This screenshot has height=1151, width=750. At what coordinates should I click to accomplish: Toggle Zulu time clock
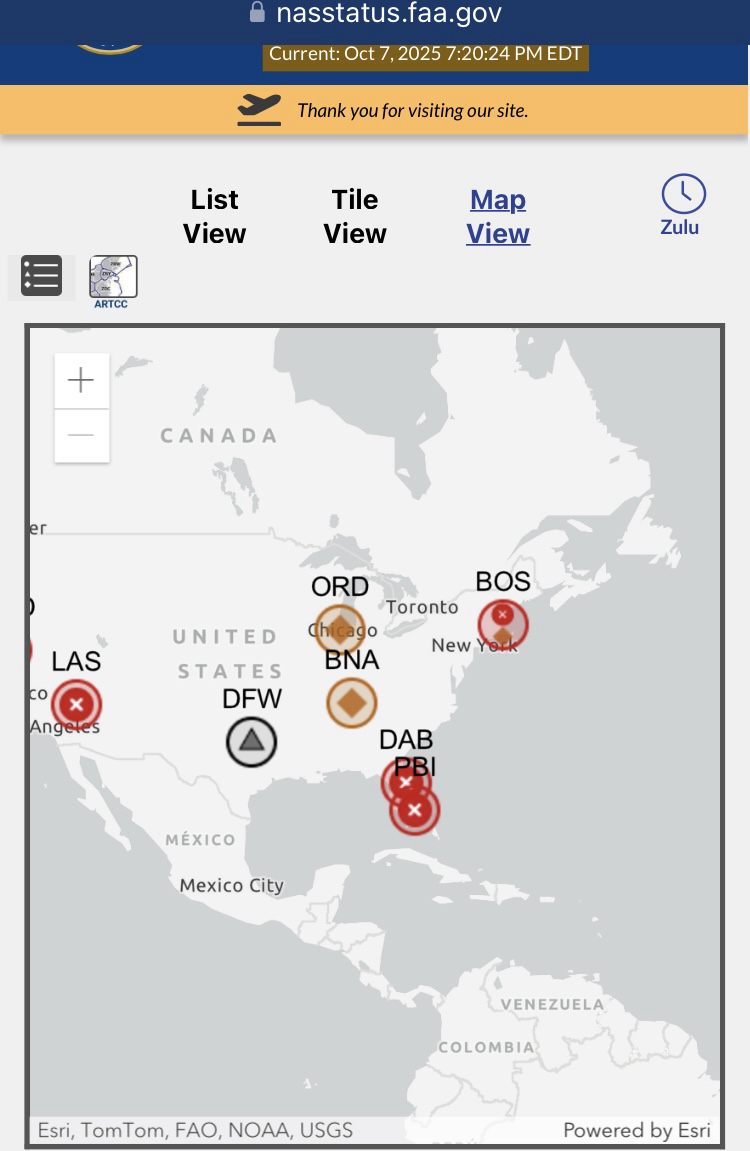683,204
